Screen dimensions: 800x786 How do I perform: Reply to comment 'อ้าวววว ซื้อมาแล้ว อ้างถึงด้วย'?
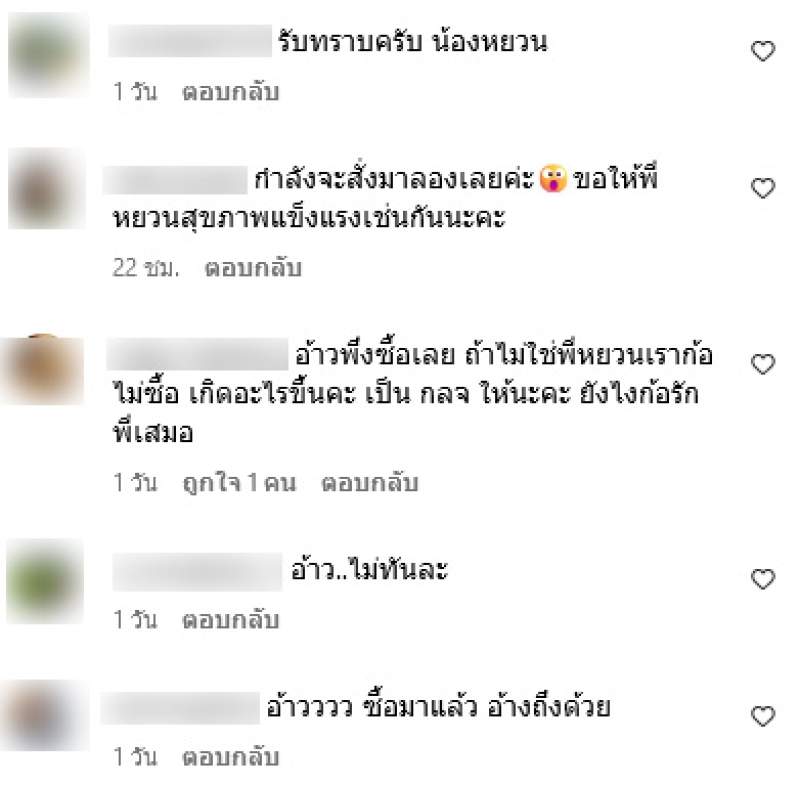click(230, 757)
